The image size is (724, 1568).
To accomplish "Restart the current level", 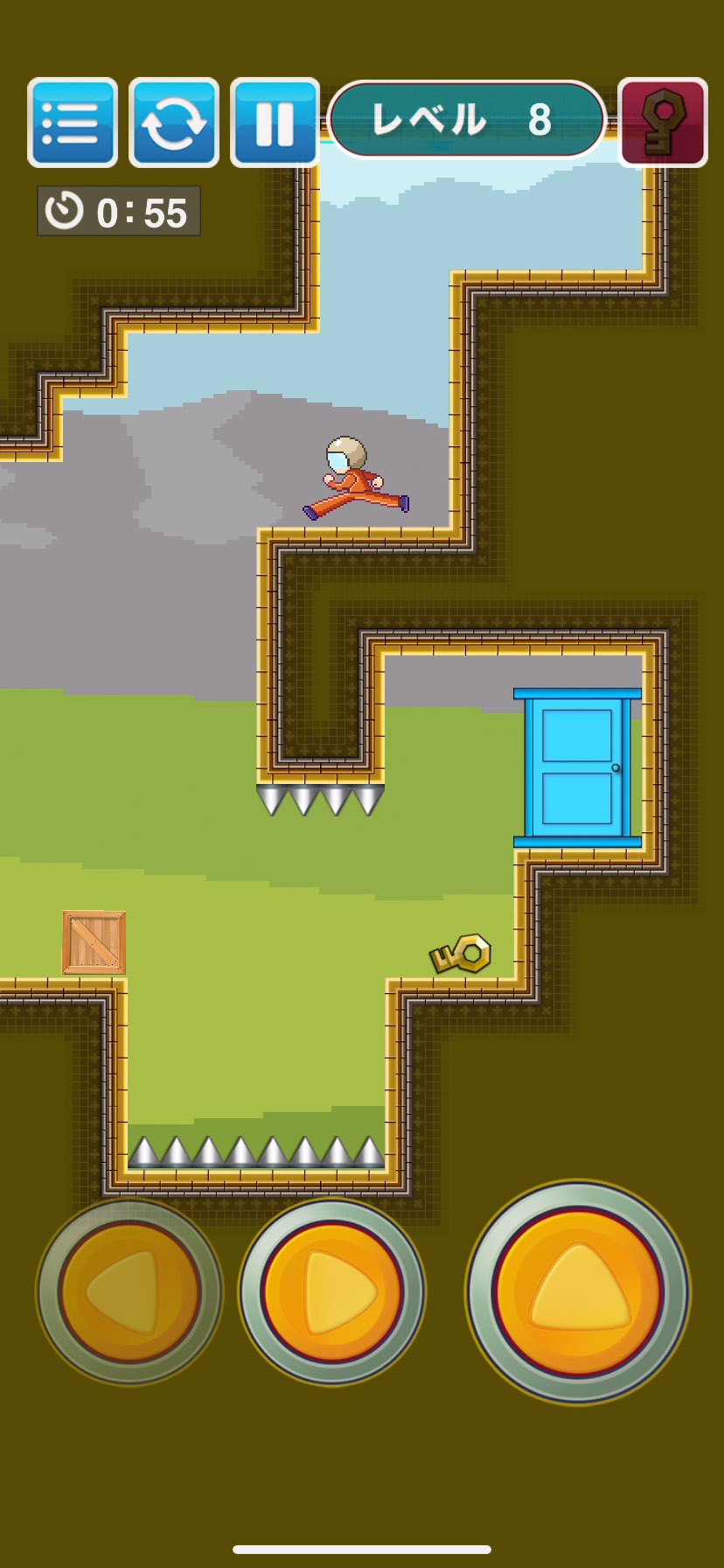I will 174,122.
